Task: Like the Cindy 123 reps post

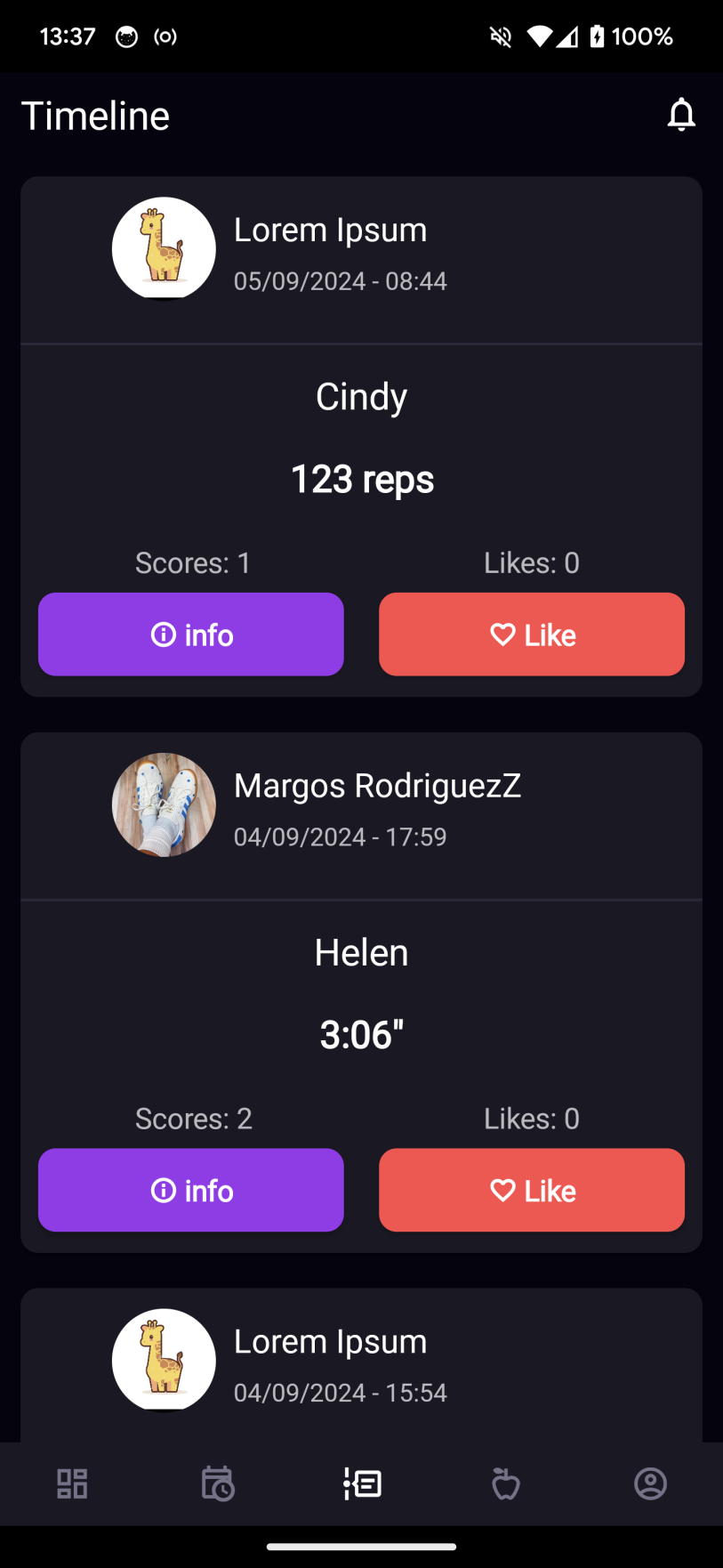Action: pyautogui.click(x=532, y=634)
